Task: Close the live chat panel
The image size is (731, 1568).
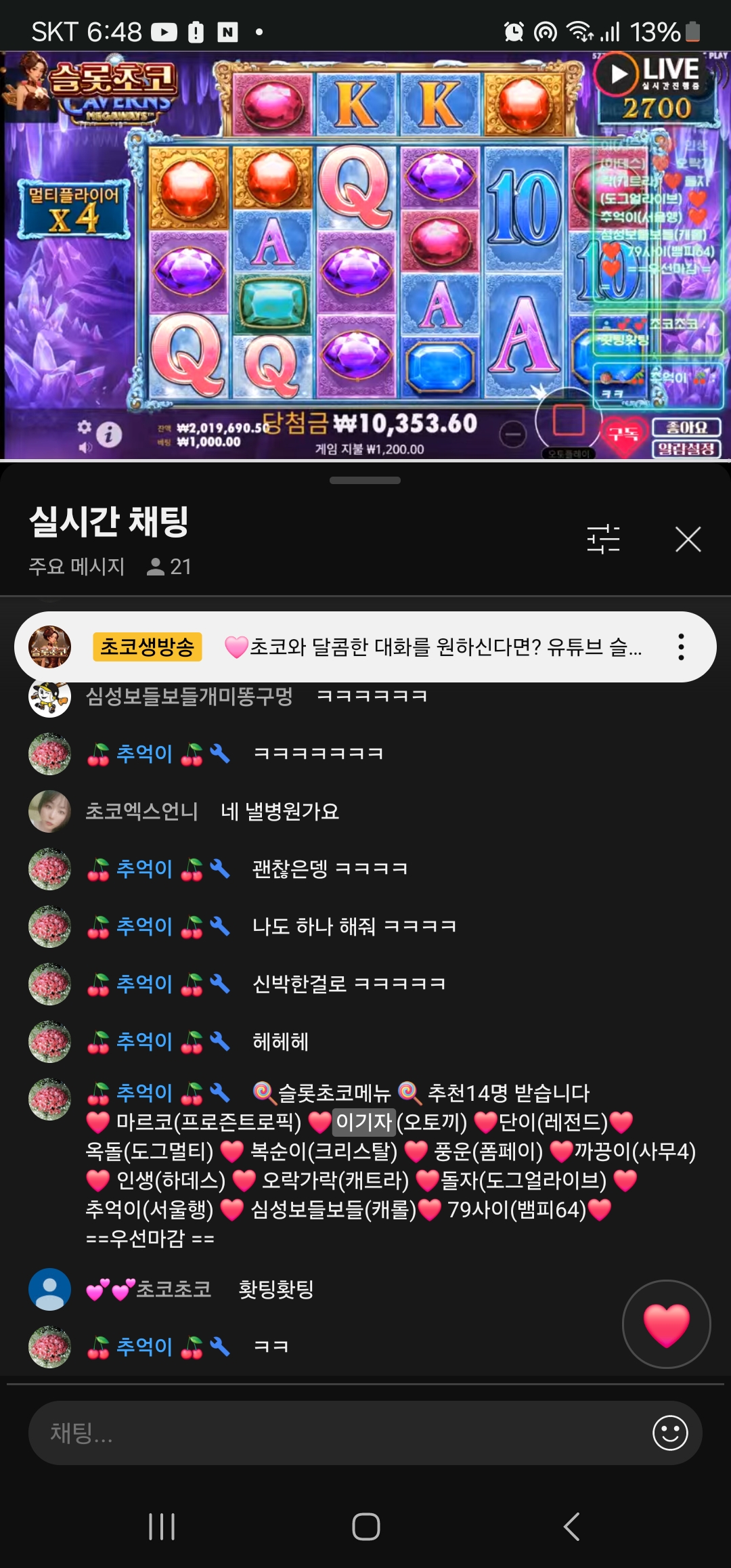Action: (x=688, y=540)
